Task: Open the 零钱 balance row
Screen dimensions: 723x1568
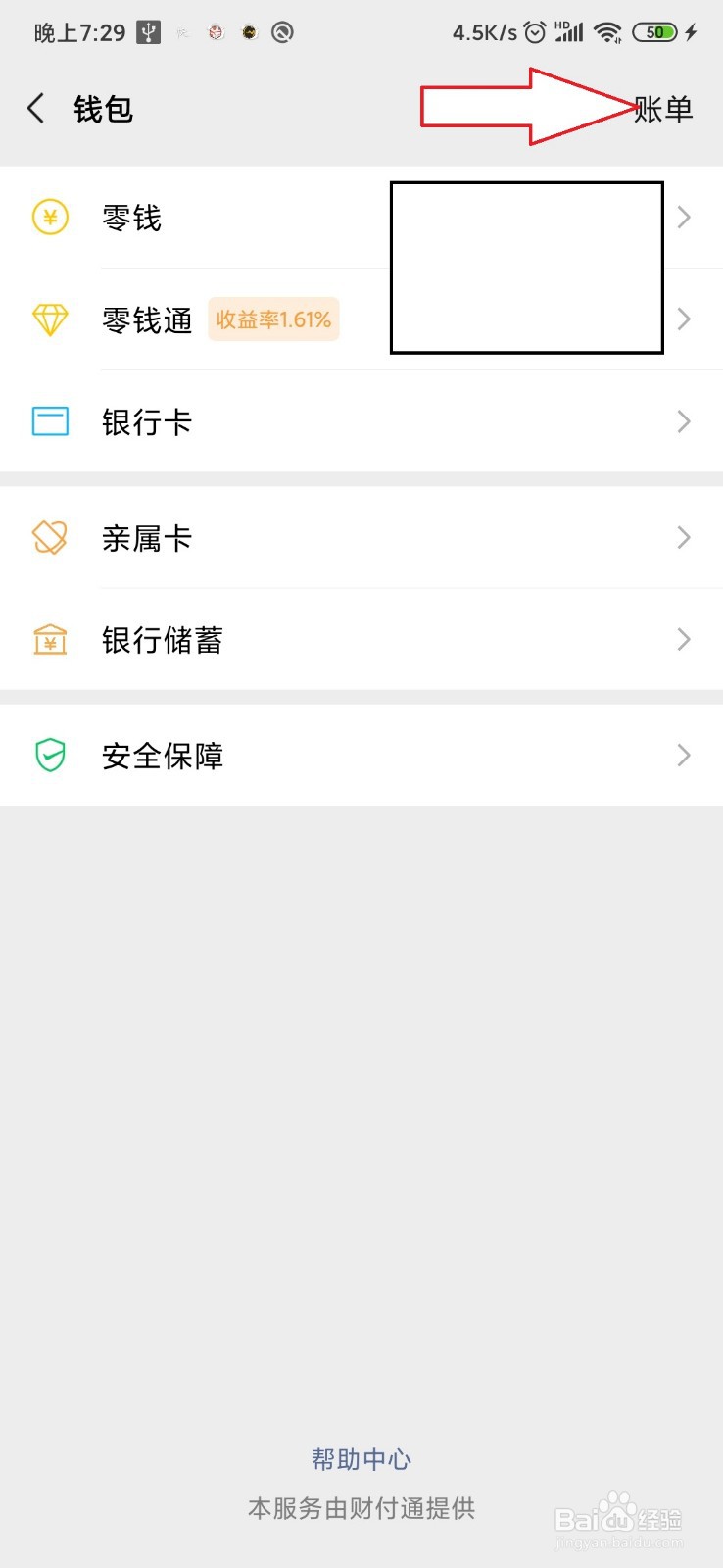Action: pyautogui.click(x=361, y=218)
